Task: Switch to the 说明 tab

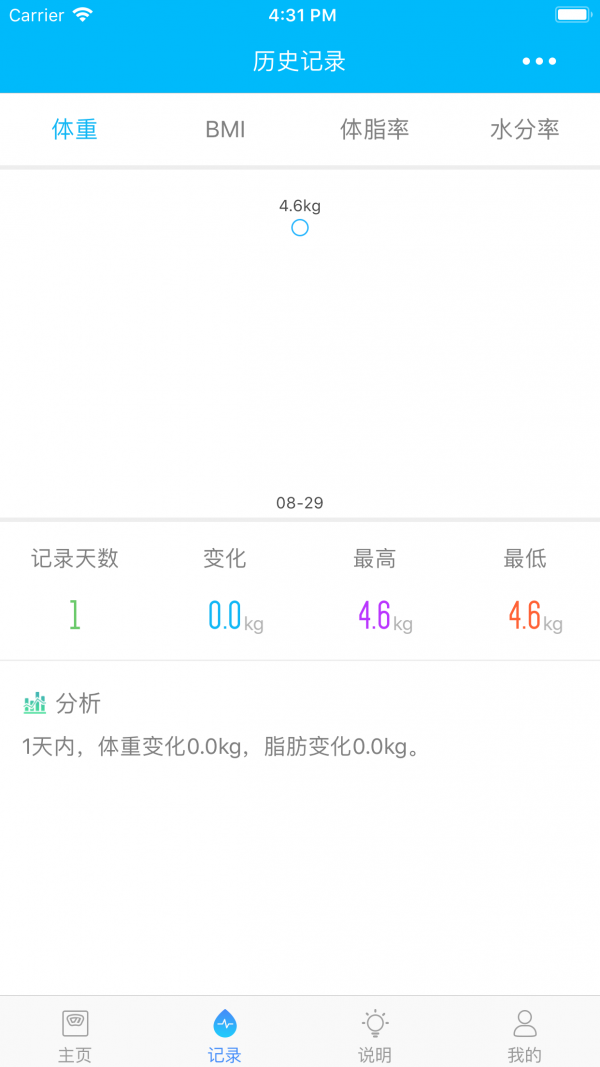Action: (x=375, y=1035)
